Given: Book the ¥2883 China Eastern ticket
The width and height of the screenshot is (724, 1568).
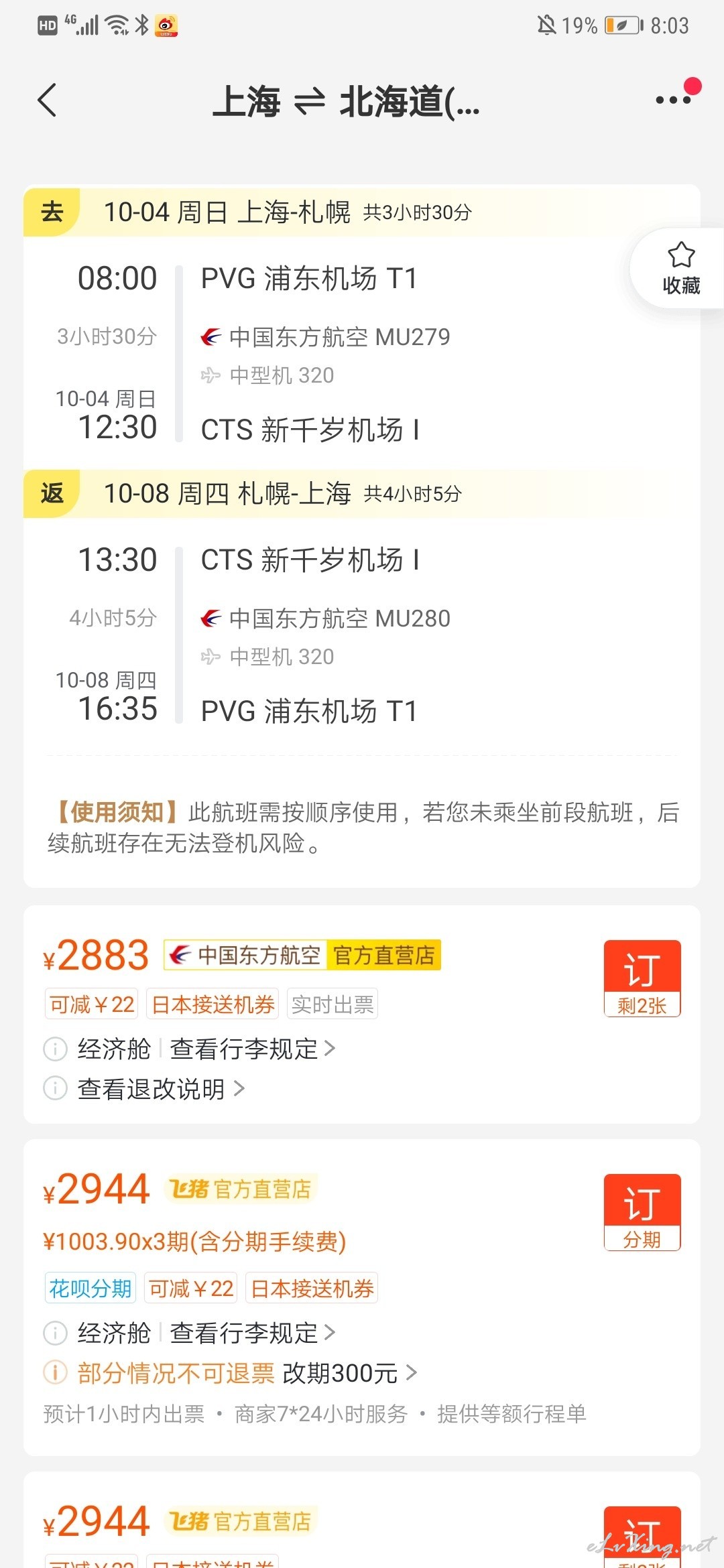Looking at the screenshot, I should [x=642, y=978].
